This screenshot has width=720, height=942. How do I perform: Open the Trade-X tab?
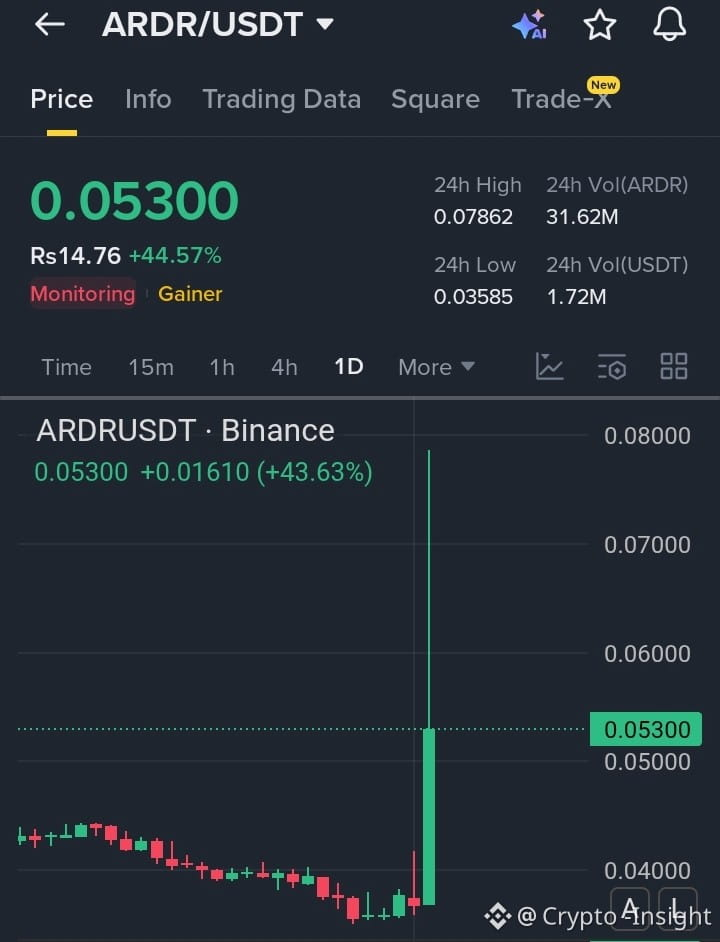tap(561, 99)
